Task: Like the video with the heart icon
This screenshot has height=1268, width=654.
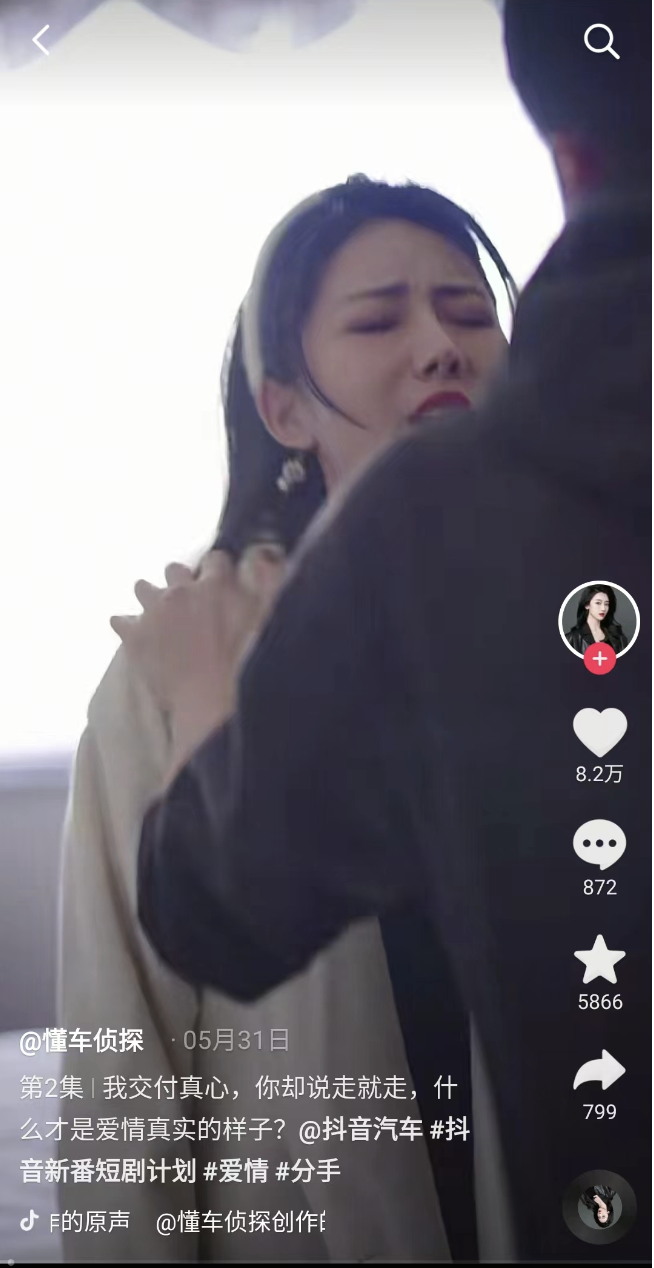Action: (599, 732)
